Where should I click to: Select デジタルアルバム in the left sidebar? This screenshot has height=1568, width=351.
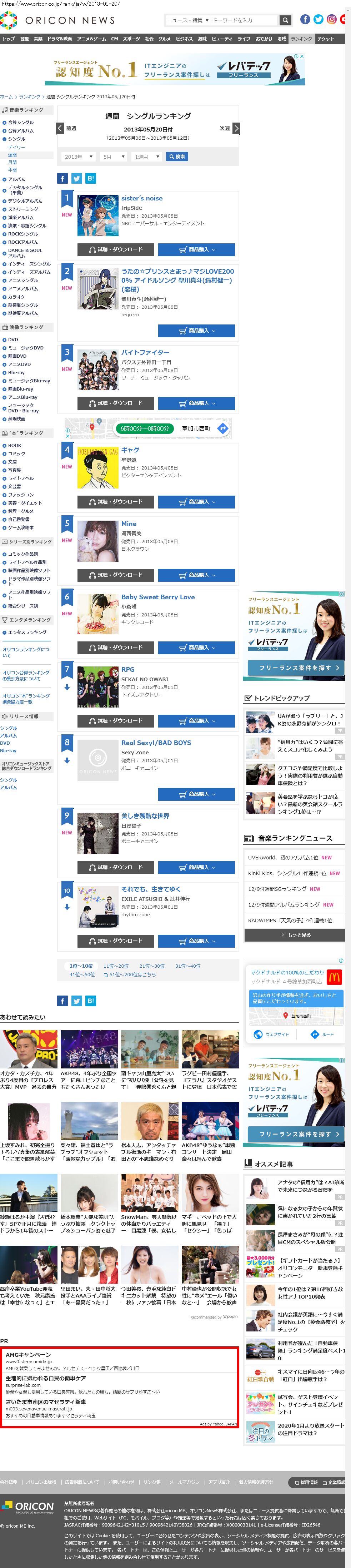tap(25, 201)
